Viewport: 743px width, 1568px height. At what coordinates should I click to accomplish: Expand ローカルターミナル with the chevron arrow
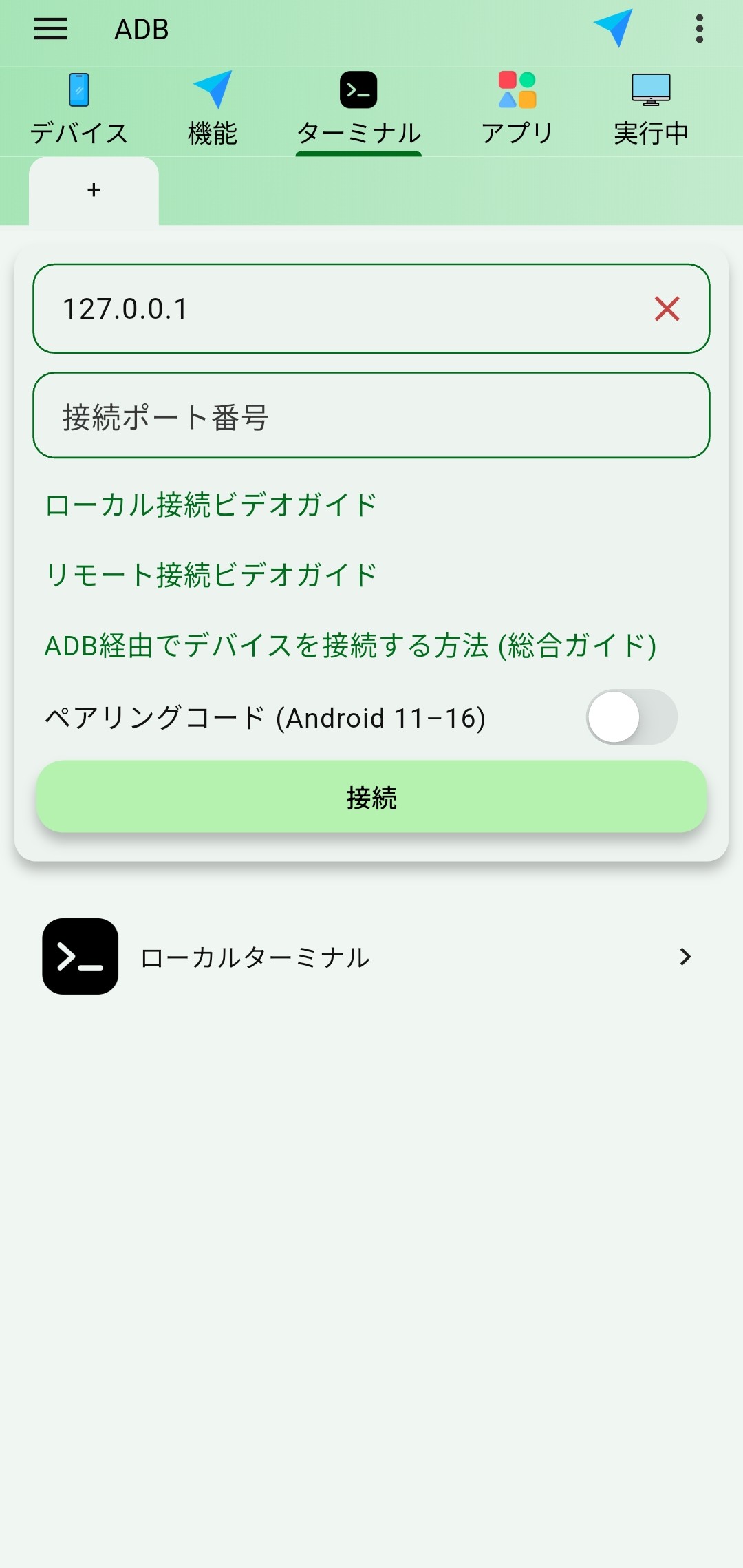click(685, 957)
